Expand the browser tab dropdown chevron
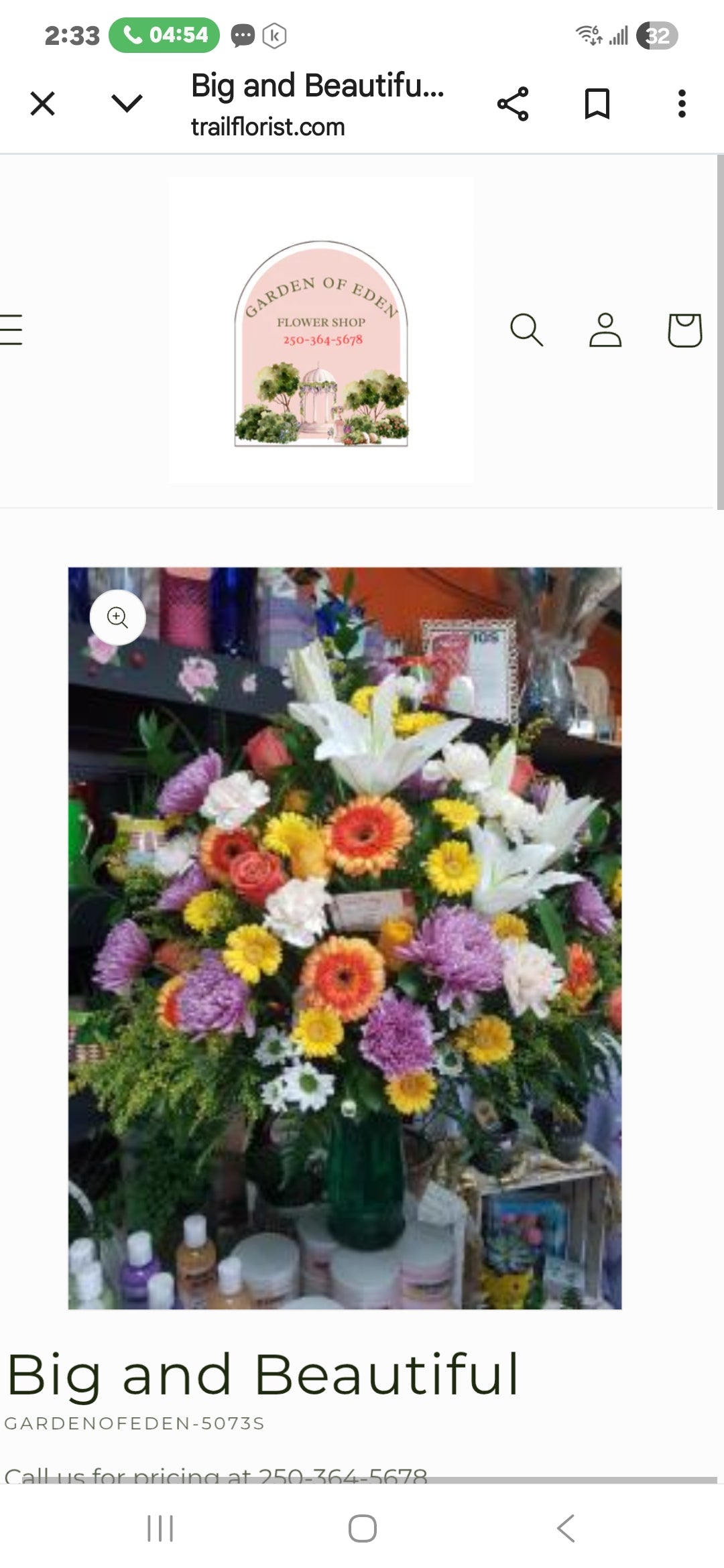724x1568 pixels. tap(127, 104)
